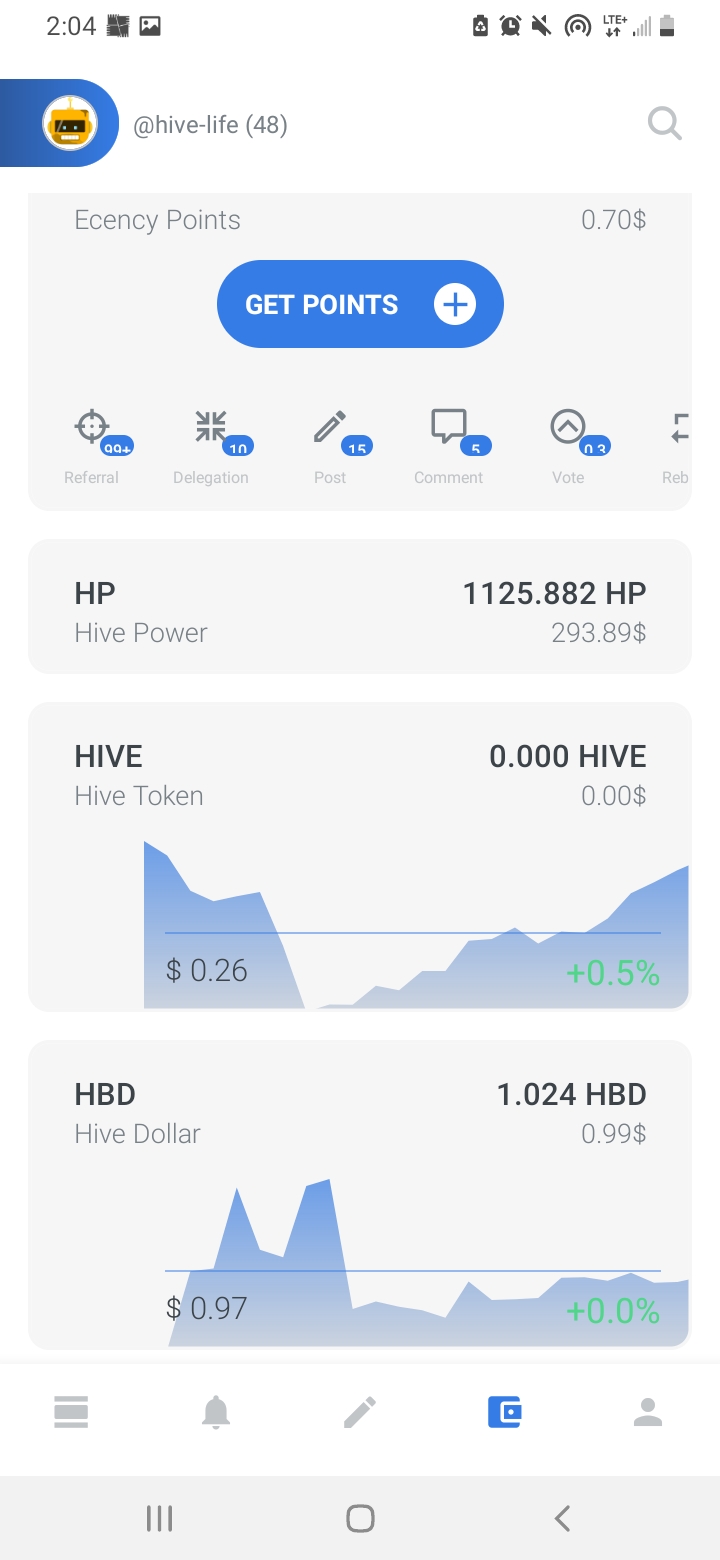
Task: Open the HP Hive Power card
Action: [360, 607]
